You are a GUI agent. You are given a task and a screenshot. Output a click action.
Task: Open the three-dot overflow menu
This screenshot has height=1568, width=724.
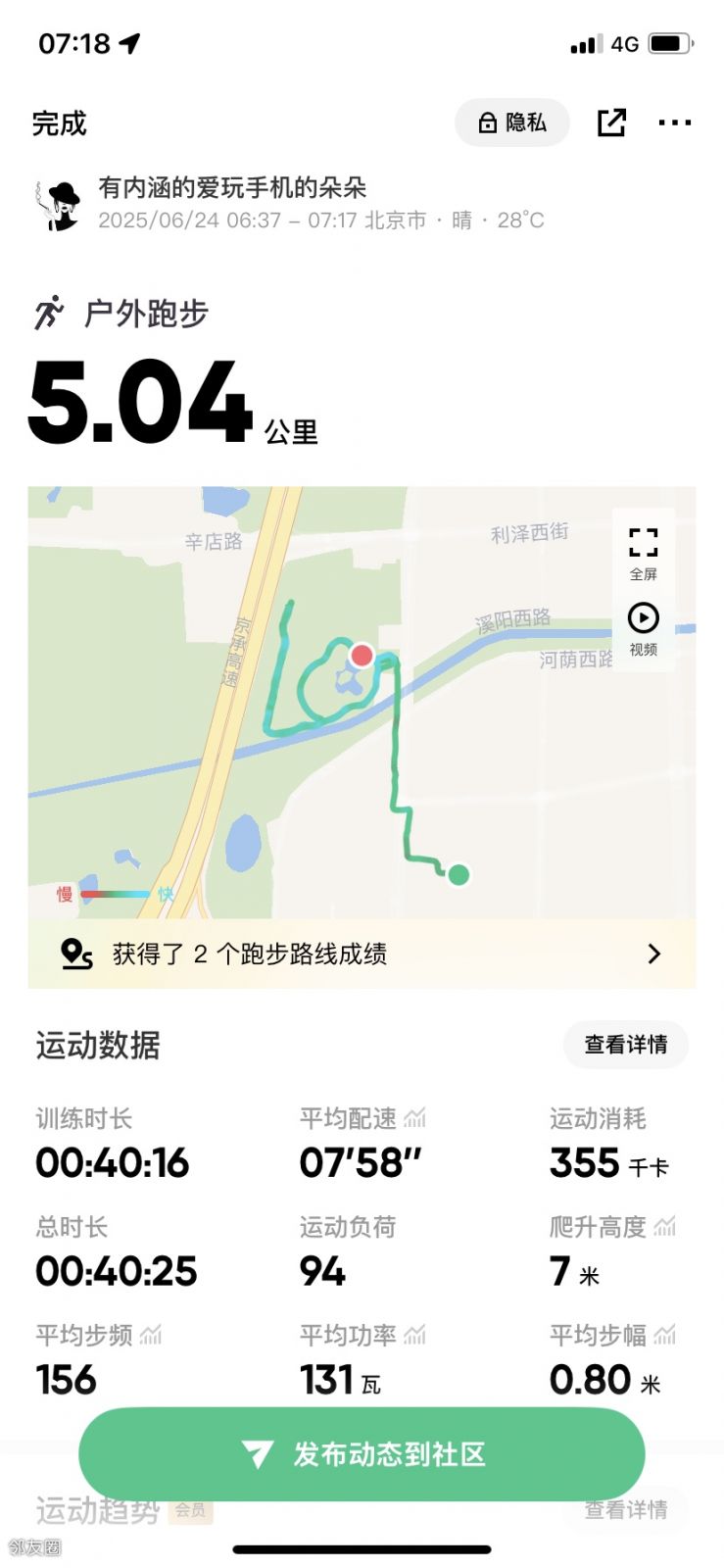[x=675, y=122]
